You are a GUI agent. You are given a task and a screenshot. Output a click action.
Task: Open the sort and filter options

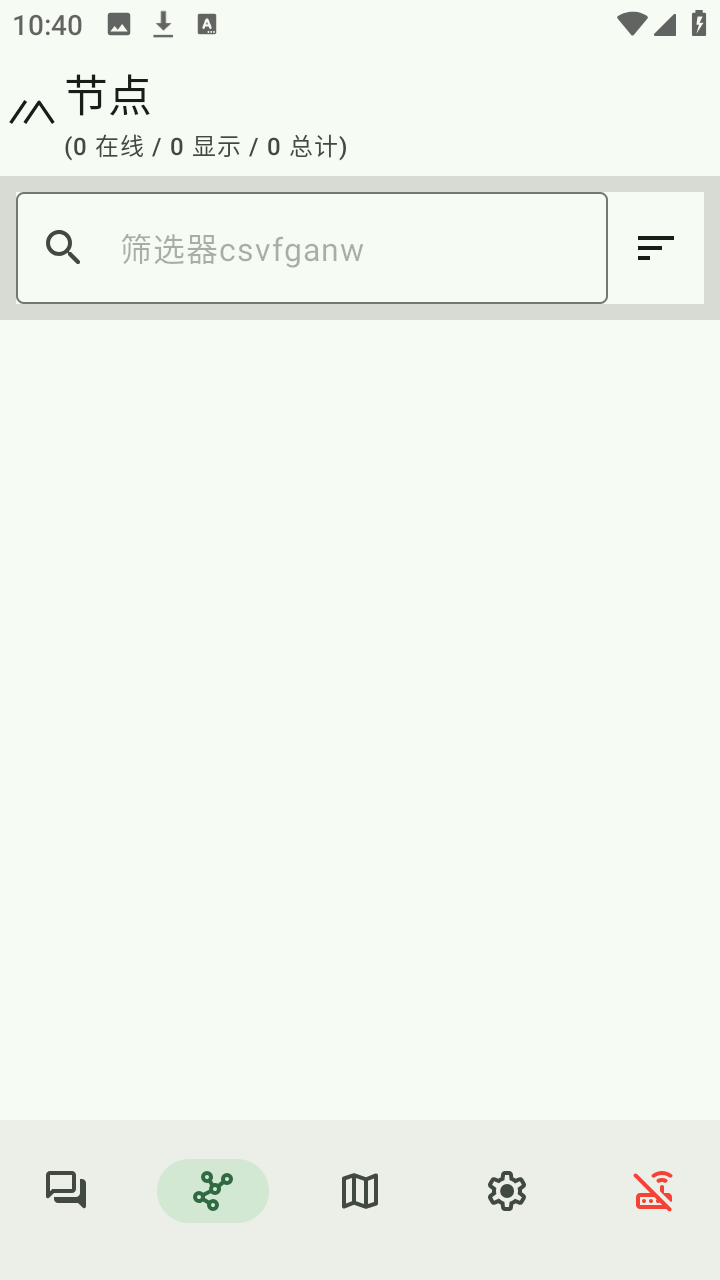coord(656,248)
